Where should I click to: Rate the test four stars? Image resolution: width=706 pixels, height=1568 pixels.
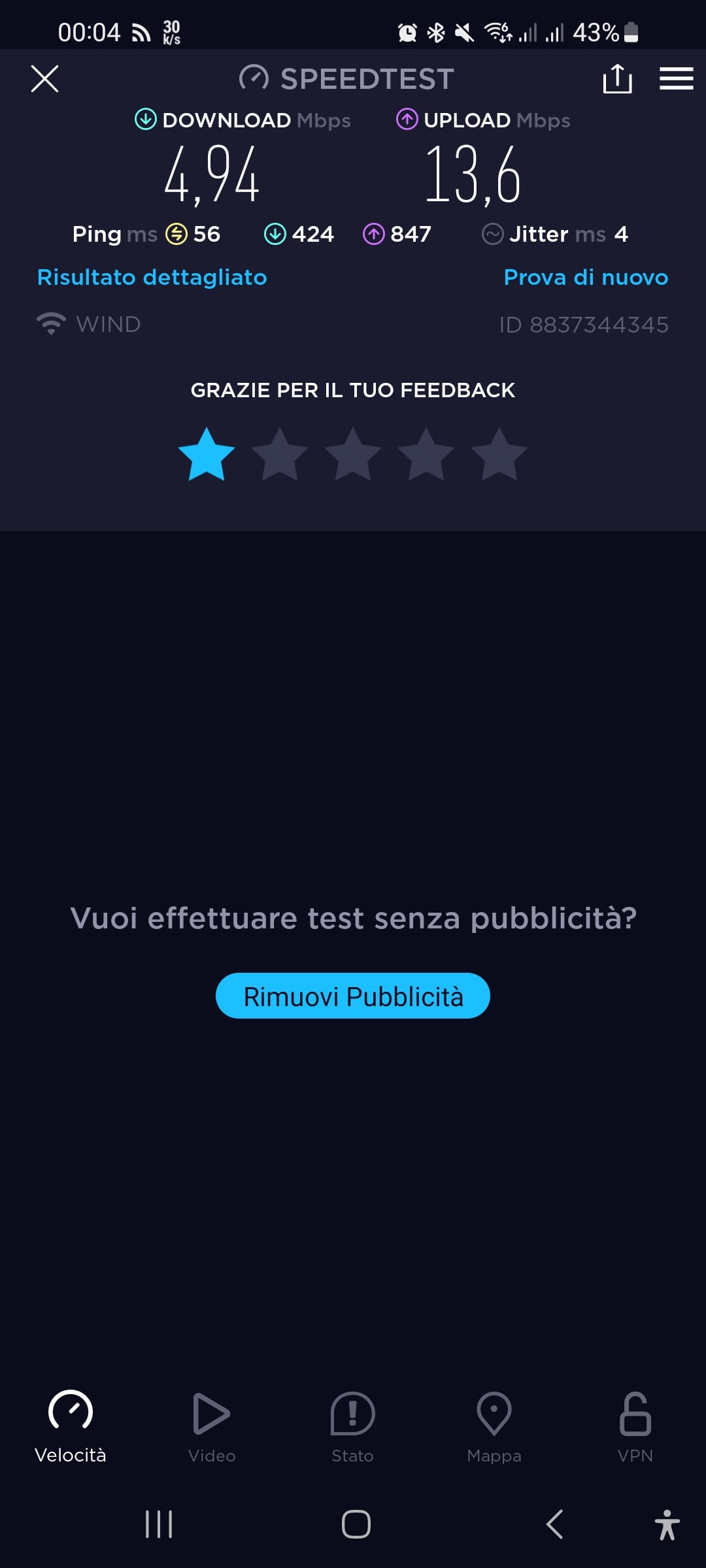point(426,455)
